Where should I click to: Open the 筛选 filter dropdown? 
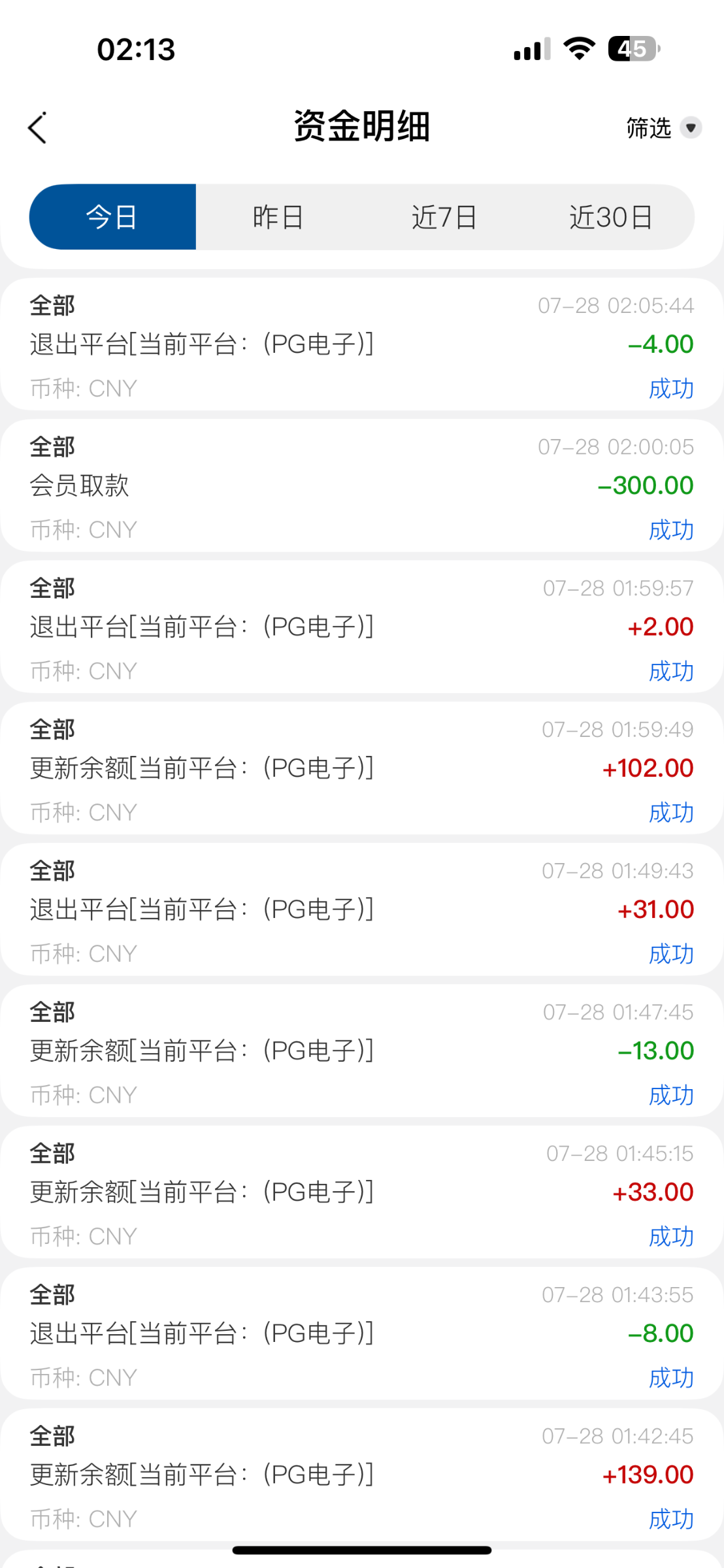click(663, 127)
